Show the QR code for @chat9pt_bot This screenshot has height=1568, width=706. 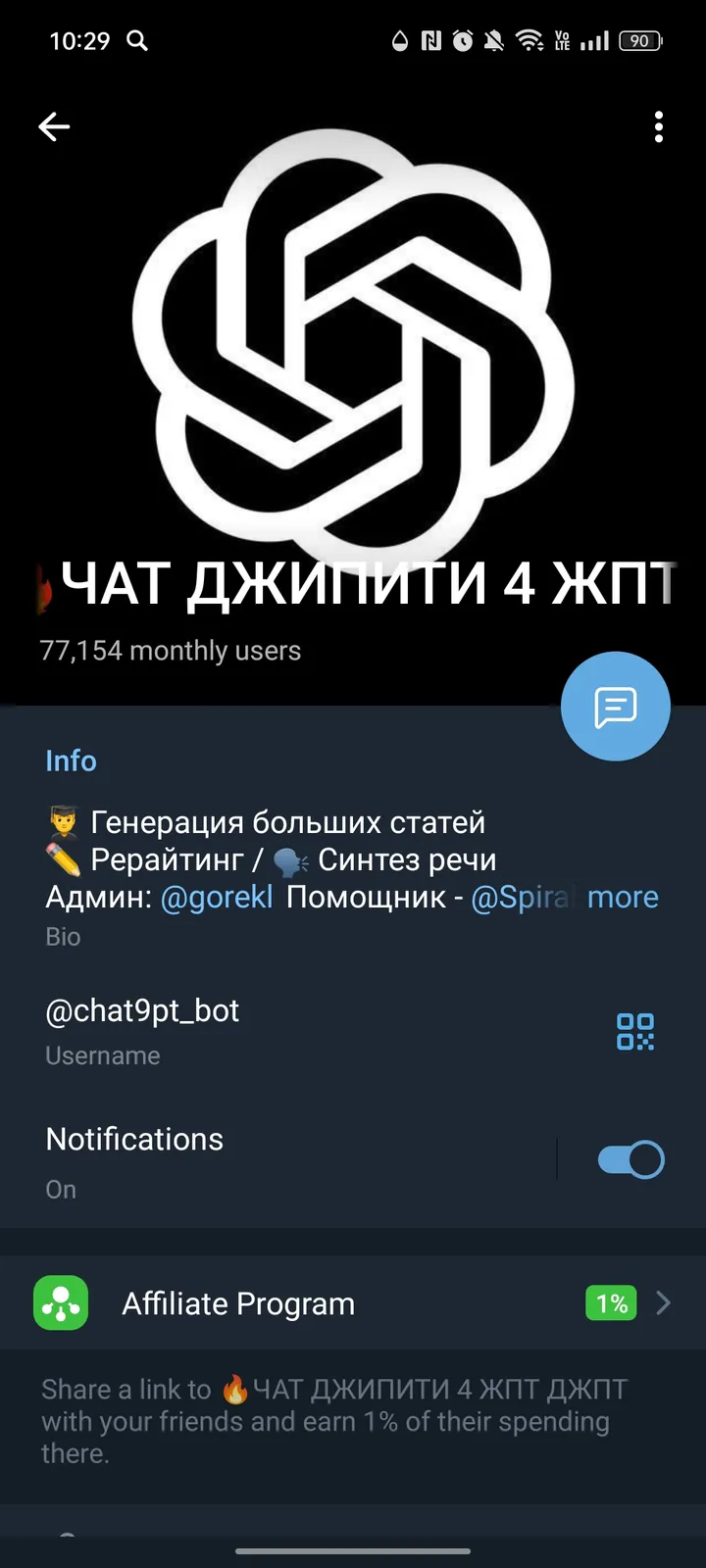pyautogui.click(x=635, y=1031)
